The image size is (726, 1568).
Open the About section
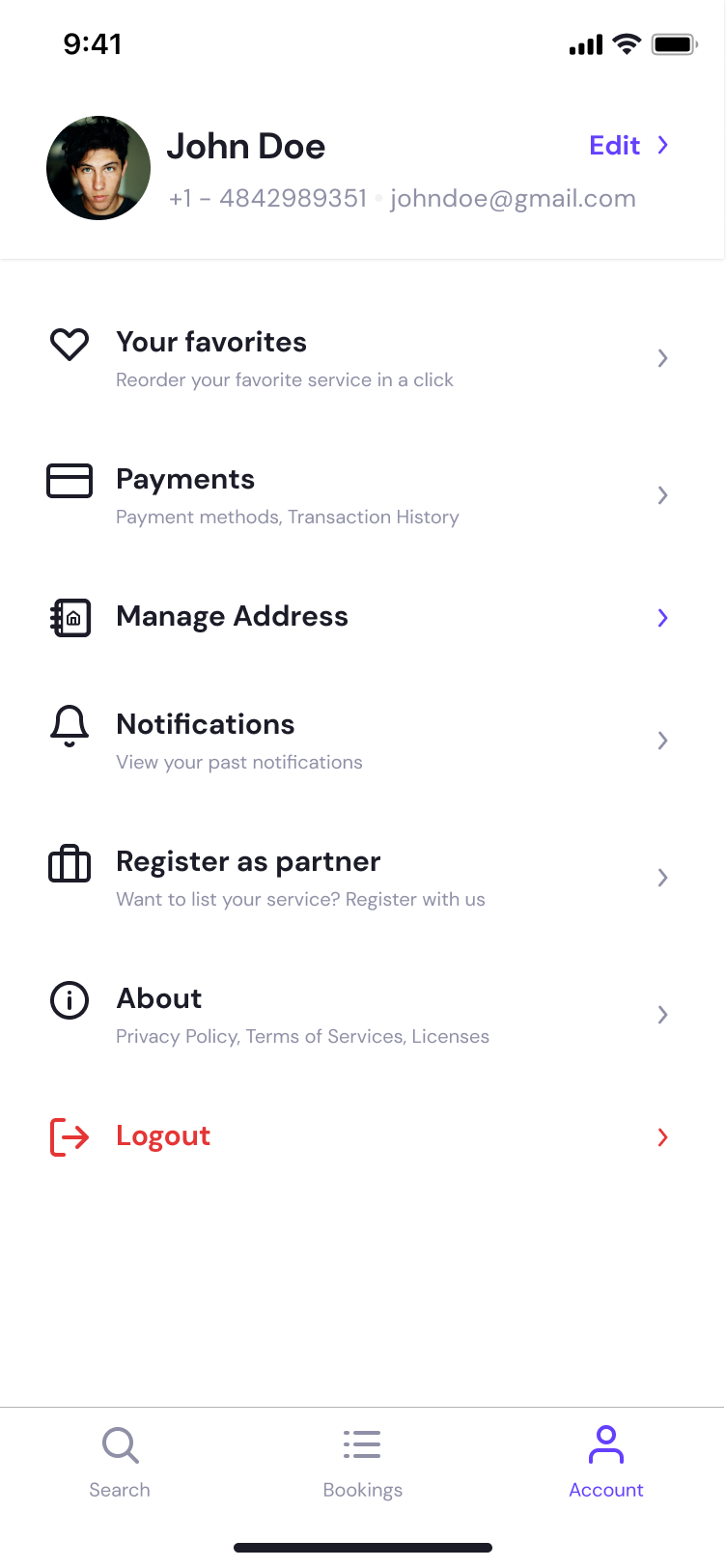tap(357, 1015)
